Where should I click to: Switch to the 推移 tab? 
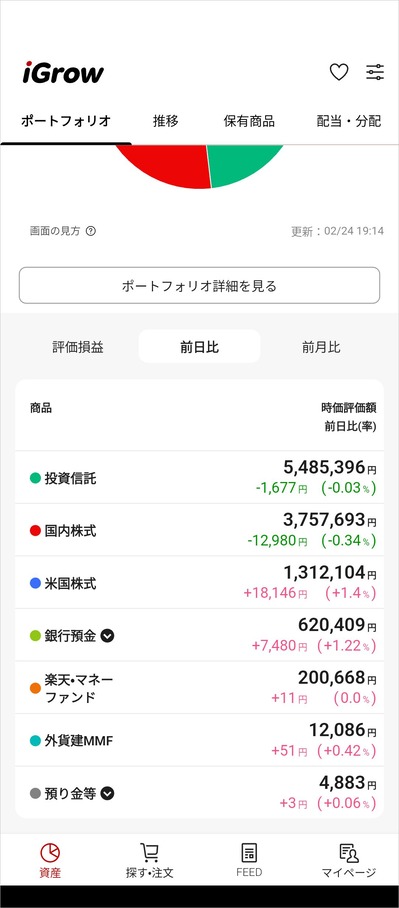pos(166,121)
